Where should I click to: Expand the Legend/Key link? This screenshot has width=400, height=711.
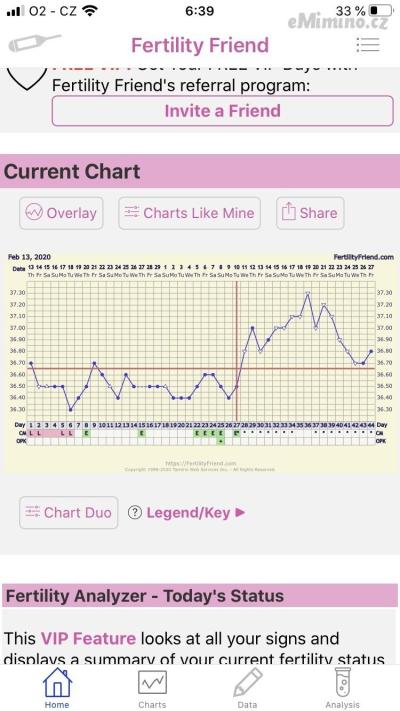click(186, 513)
